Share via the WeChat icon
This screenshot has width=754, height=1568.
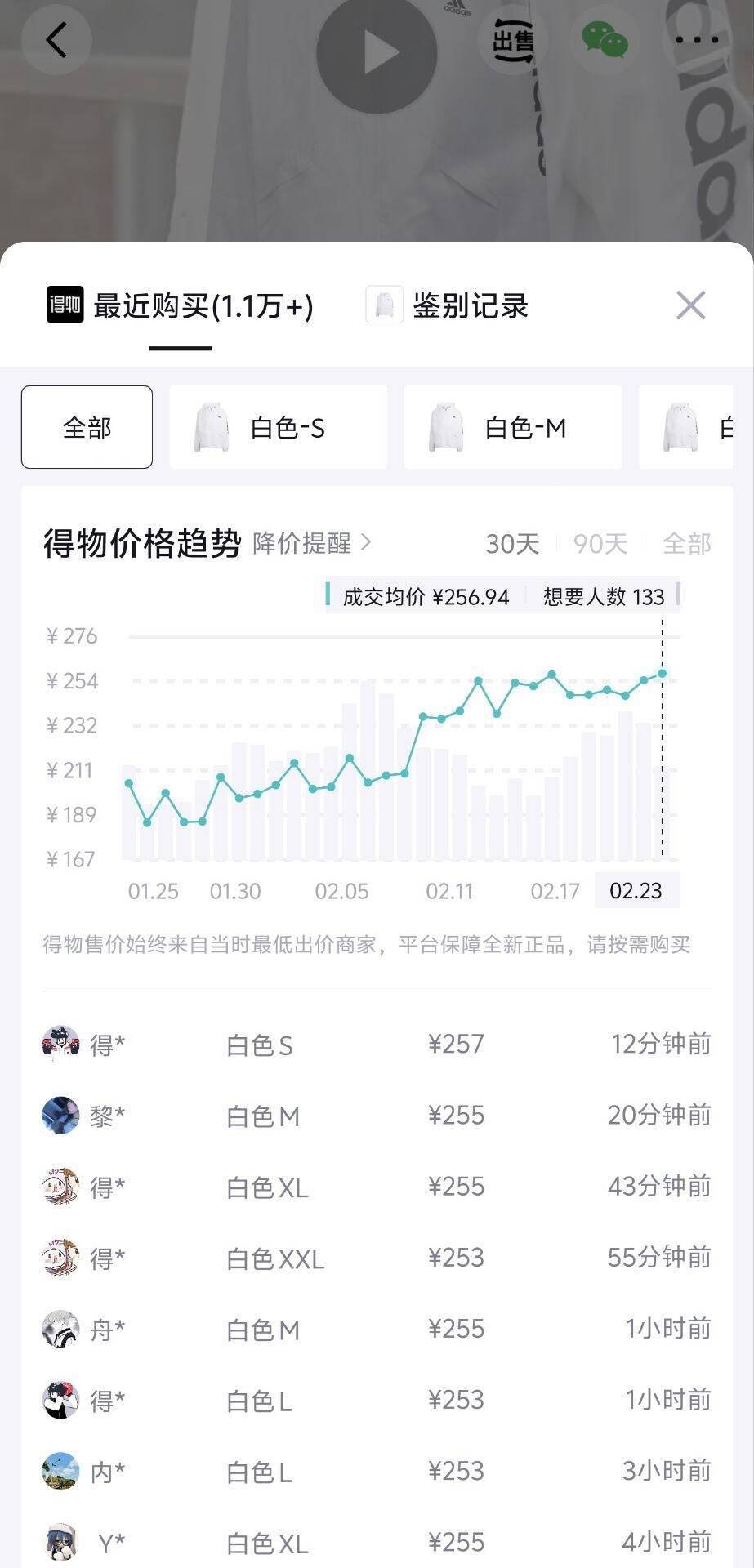605,39
